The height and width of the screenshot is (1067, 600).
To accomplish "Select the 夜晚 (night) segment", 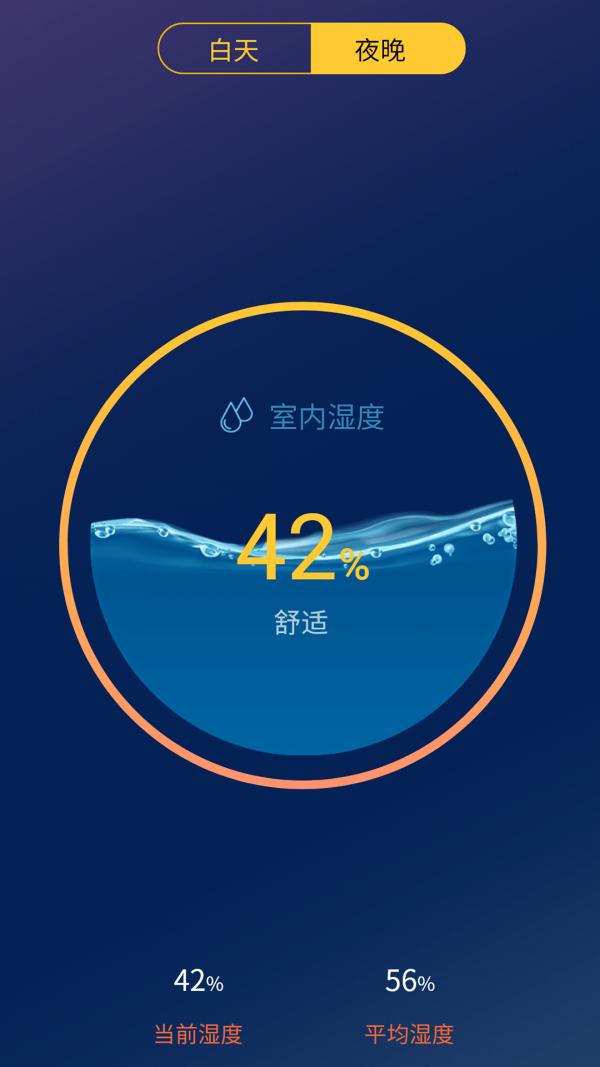I will point(388,48).
